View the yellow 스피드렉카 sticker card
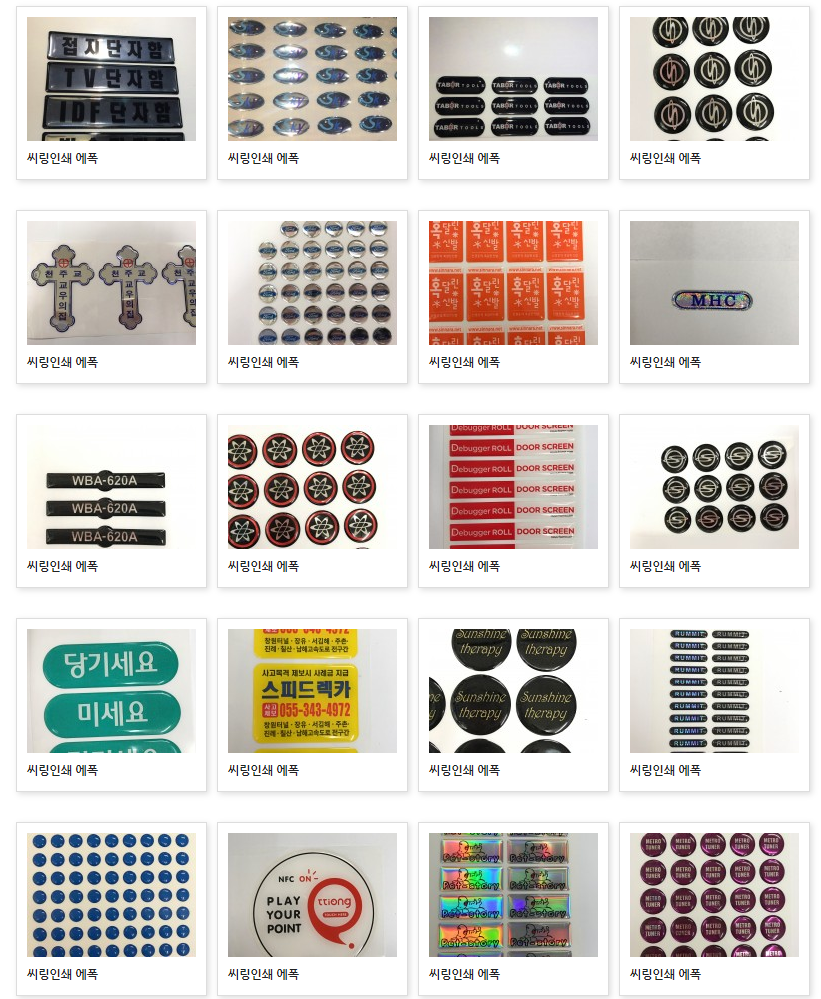This screenshot has width=821, height=999. pos(312,691)
